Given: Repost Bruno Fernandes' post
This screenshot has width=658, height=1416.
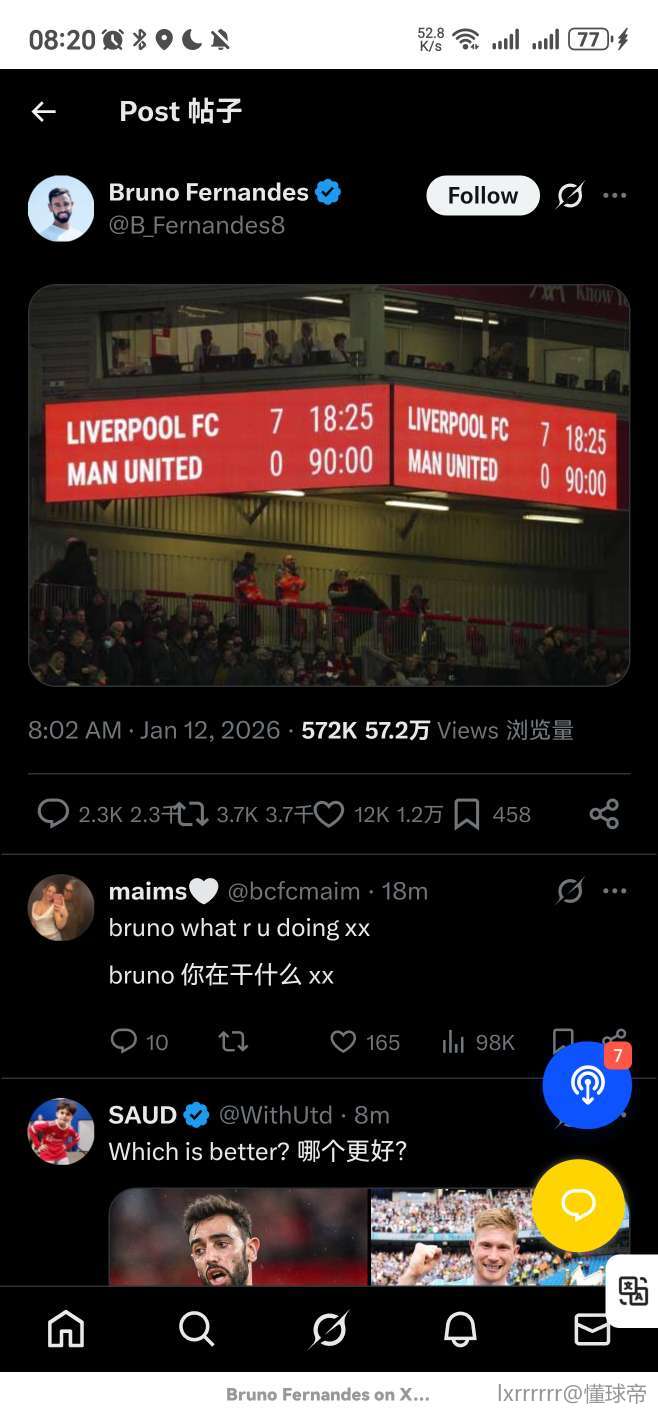Looking at the screenshot, I should [192, 814].
